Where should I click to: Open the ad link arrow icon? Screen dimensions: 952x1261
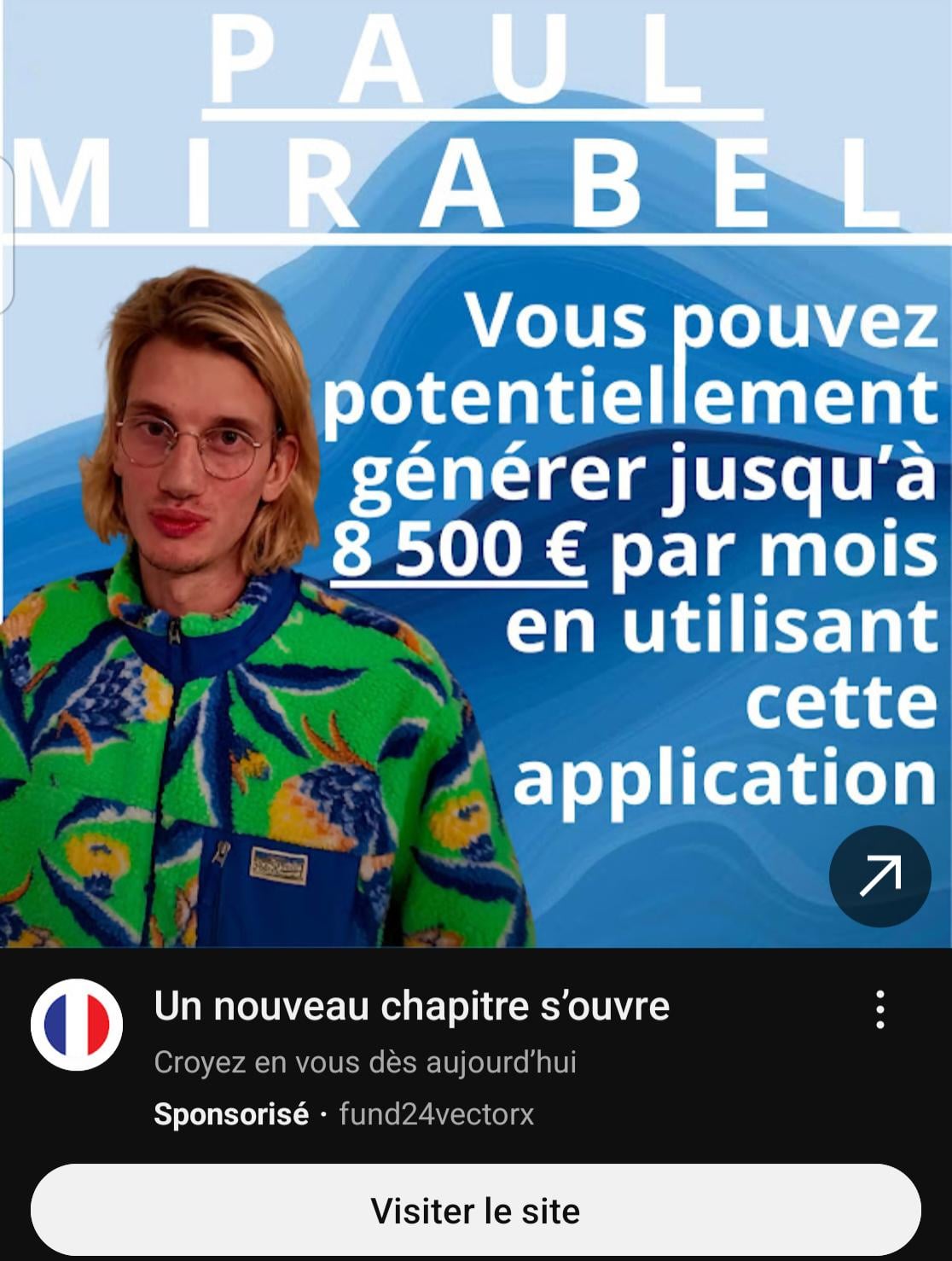(x=879, y=876)
